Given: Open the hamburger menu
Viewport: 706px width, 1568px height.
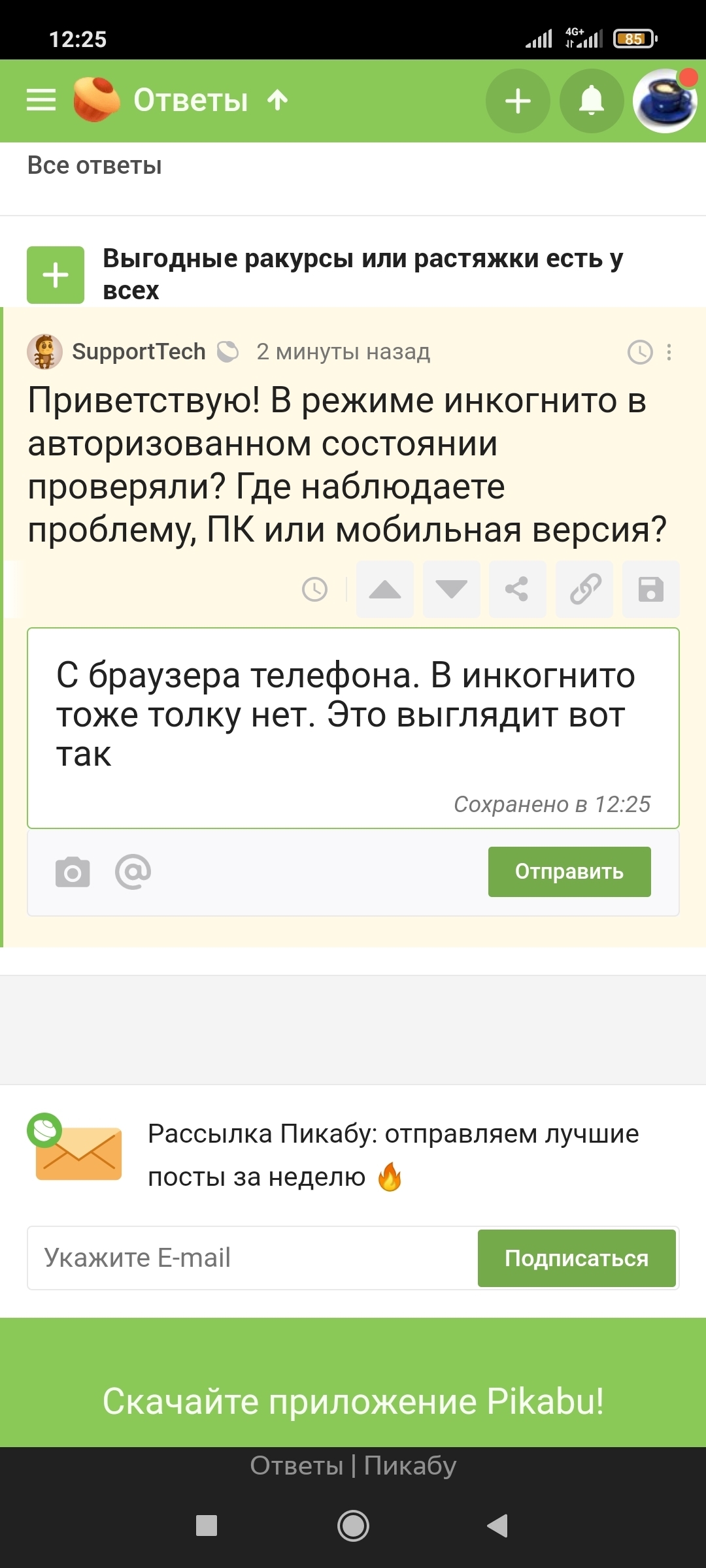Looking at the screenshot, I should [x=41, y=101].
